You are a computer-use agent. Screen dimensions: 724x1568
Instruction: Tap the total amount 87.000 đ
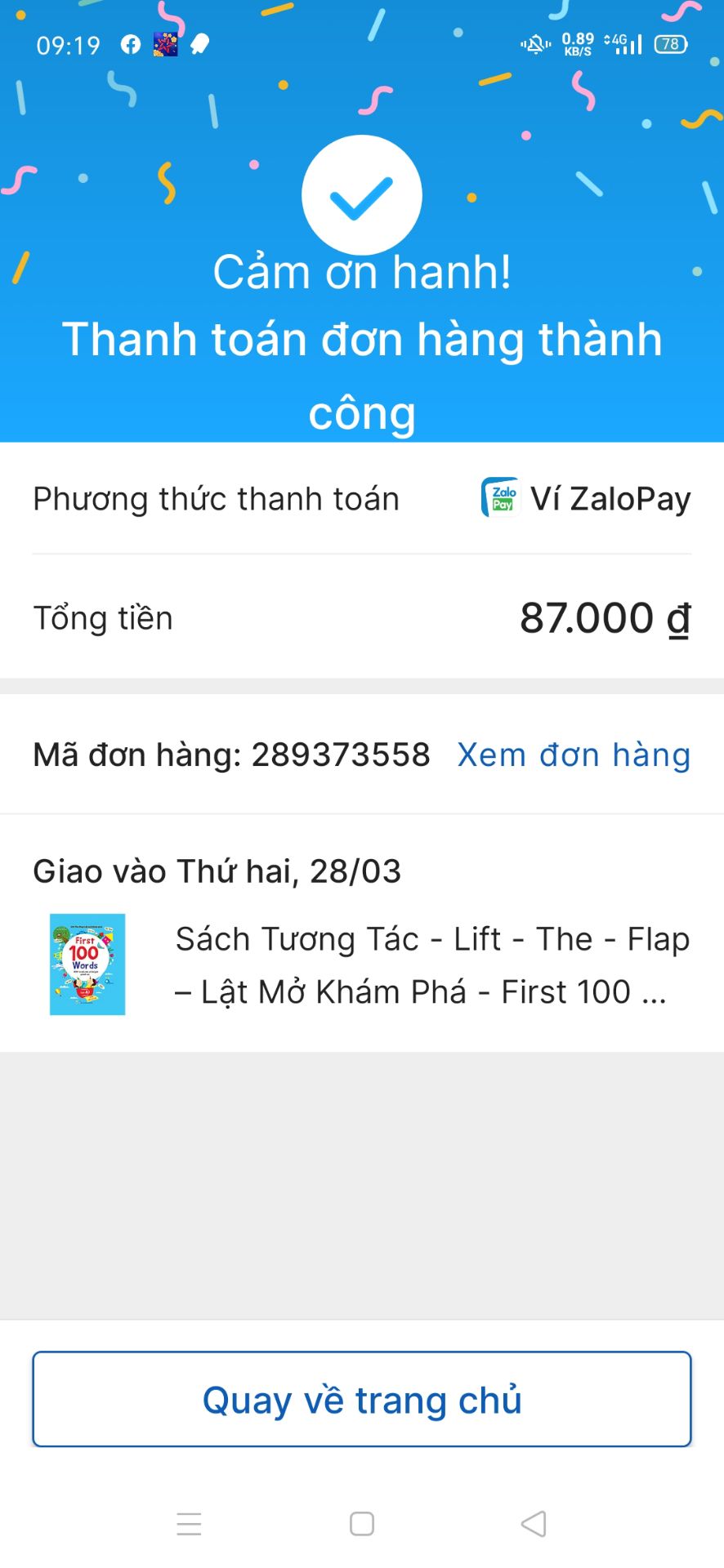604,618
